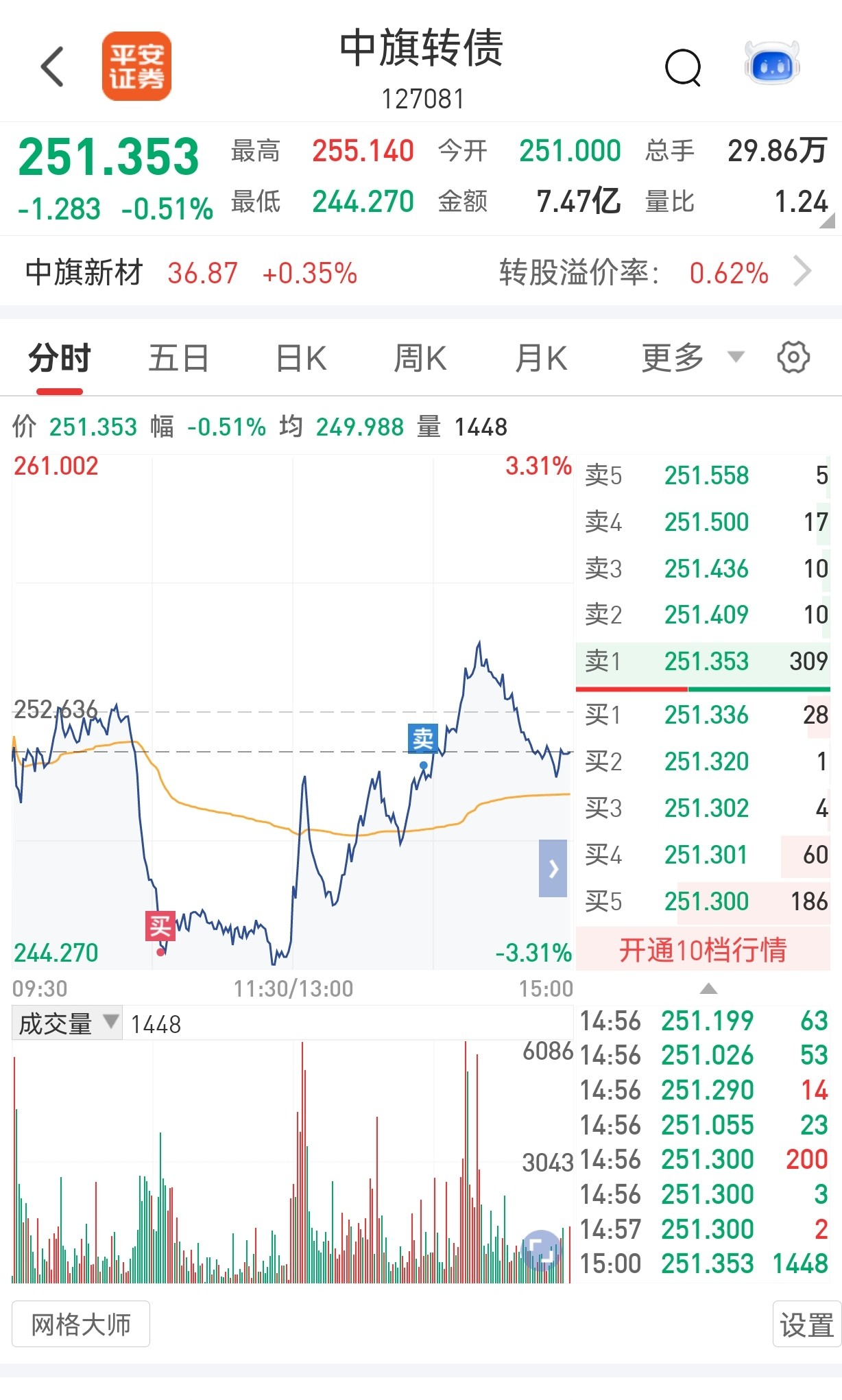The height and width of the screenshot is (1400, 842).
Task: Go back with the top-left arrow
Action: pos(52,67)
